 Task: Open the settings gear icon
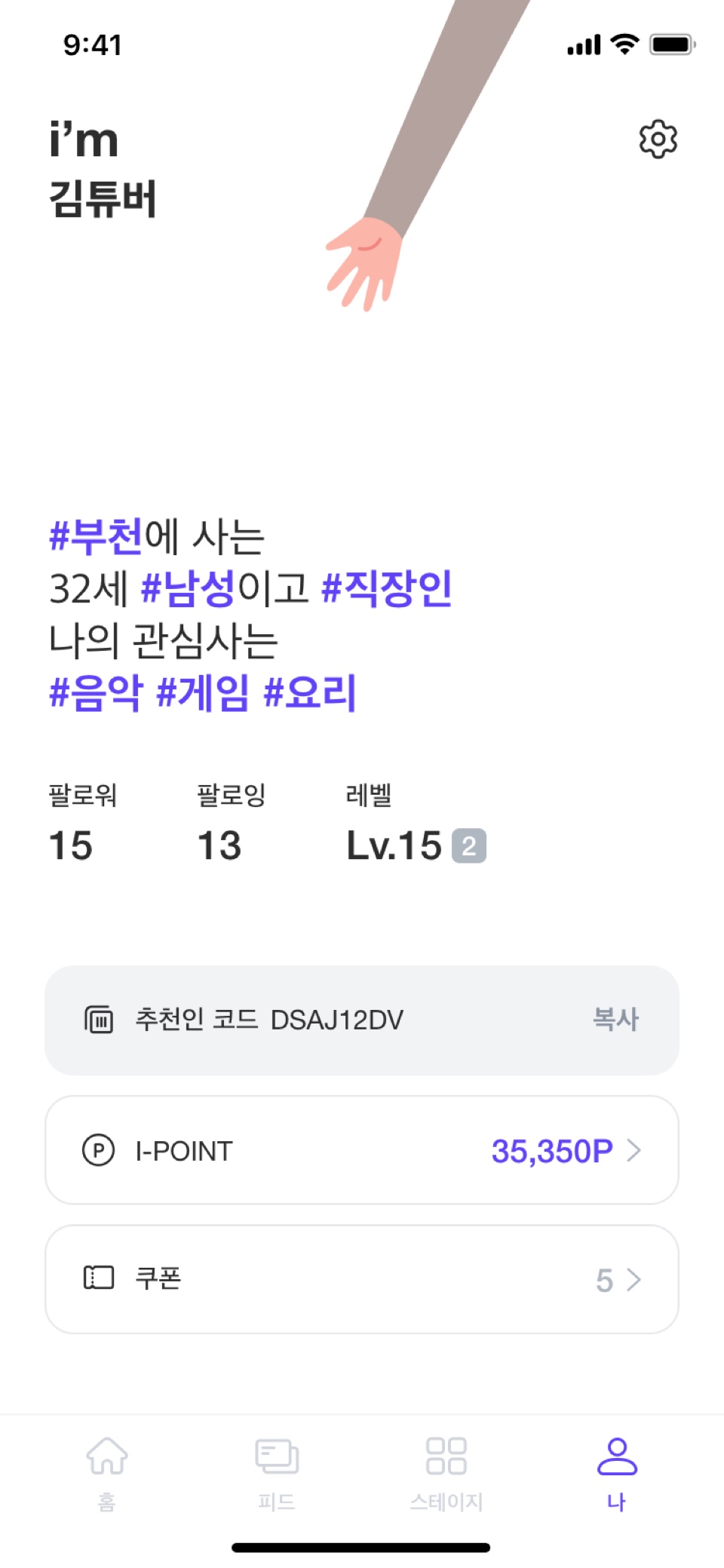pyautogui.click(x=658, y=139)
